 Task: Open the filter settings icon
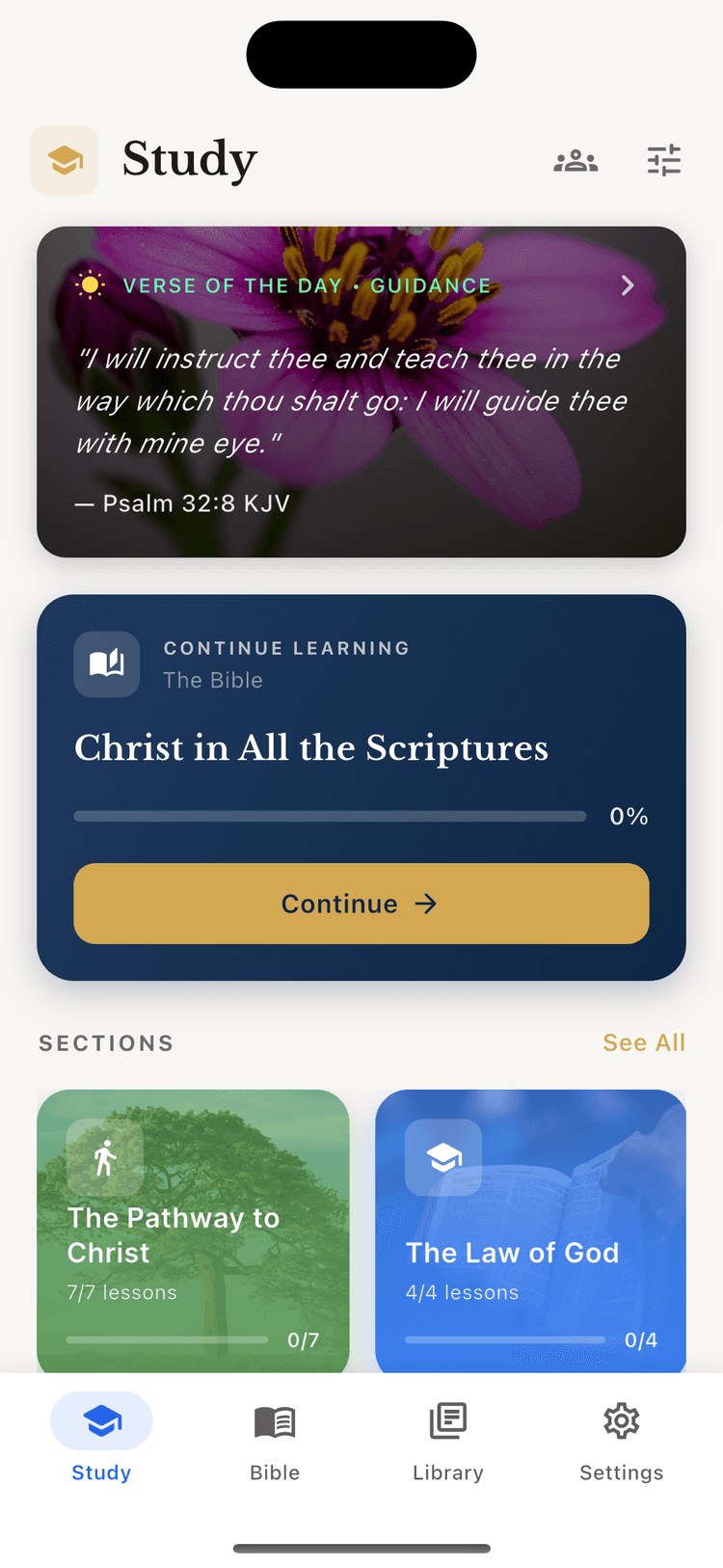coord(664,160)
